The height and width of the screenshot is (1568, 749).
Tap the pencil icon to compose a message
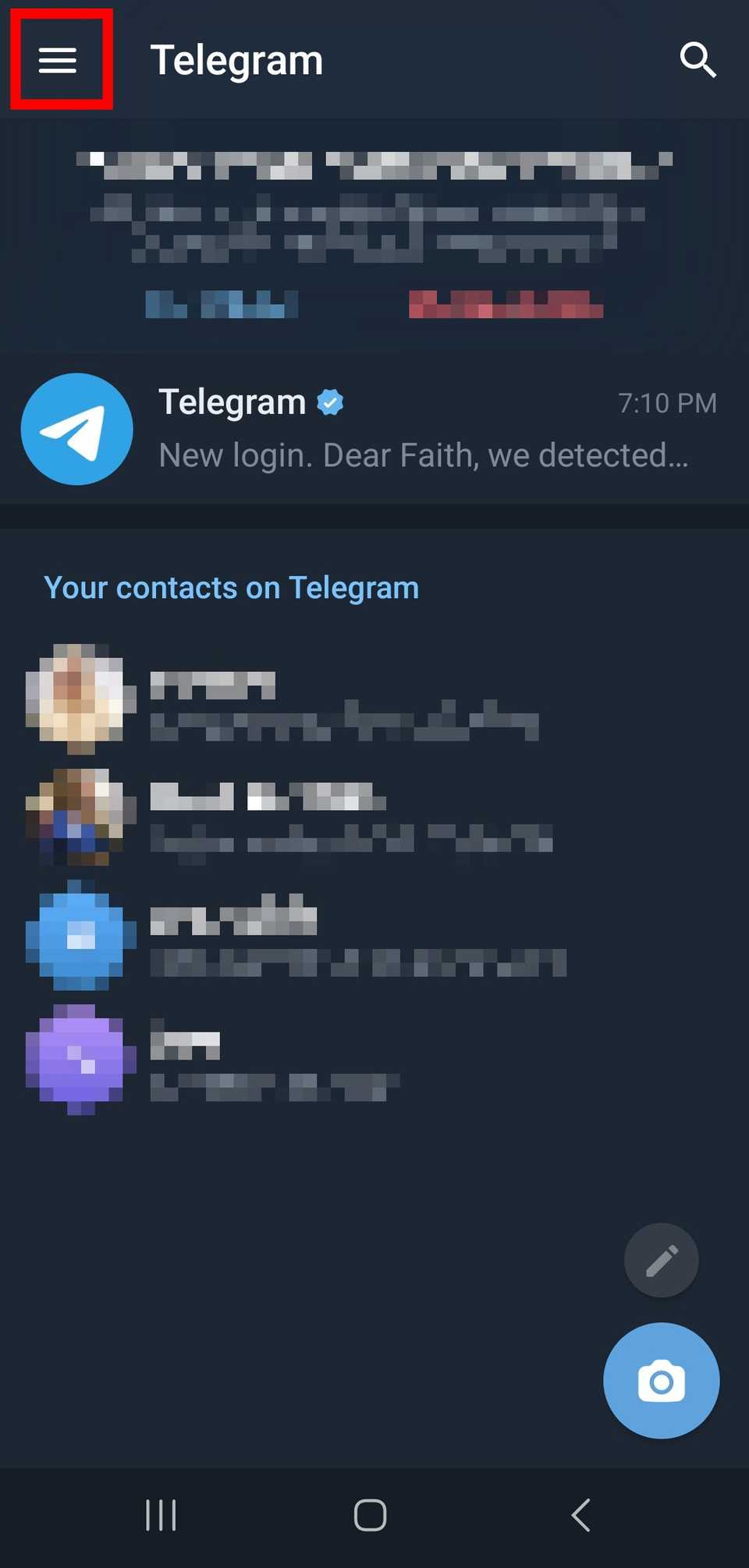pyautogui.click(x=661, y=1261)
